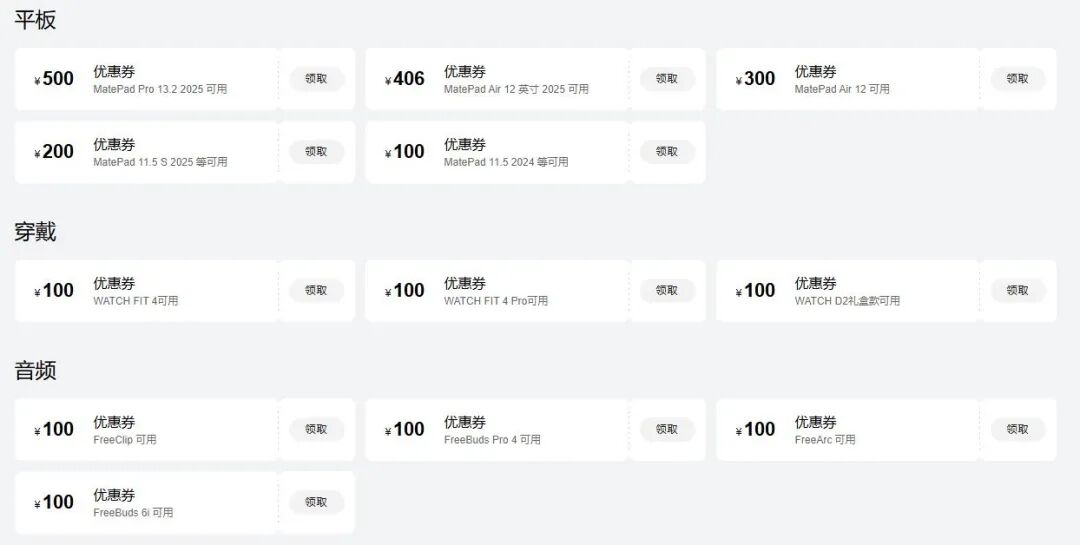Claim the ¥100 MatePad 11.5 2024 coupon

click(667, 152)
